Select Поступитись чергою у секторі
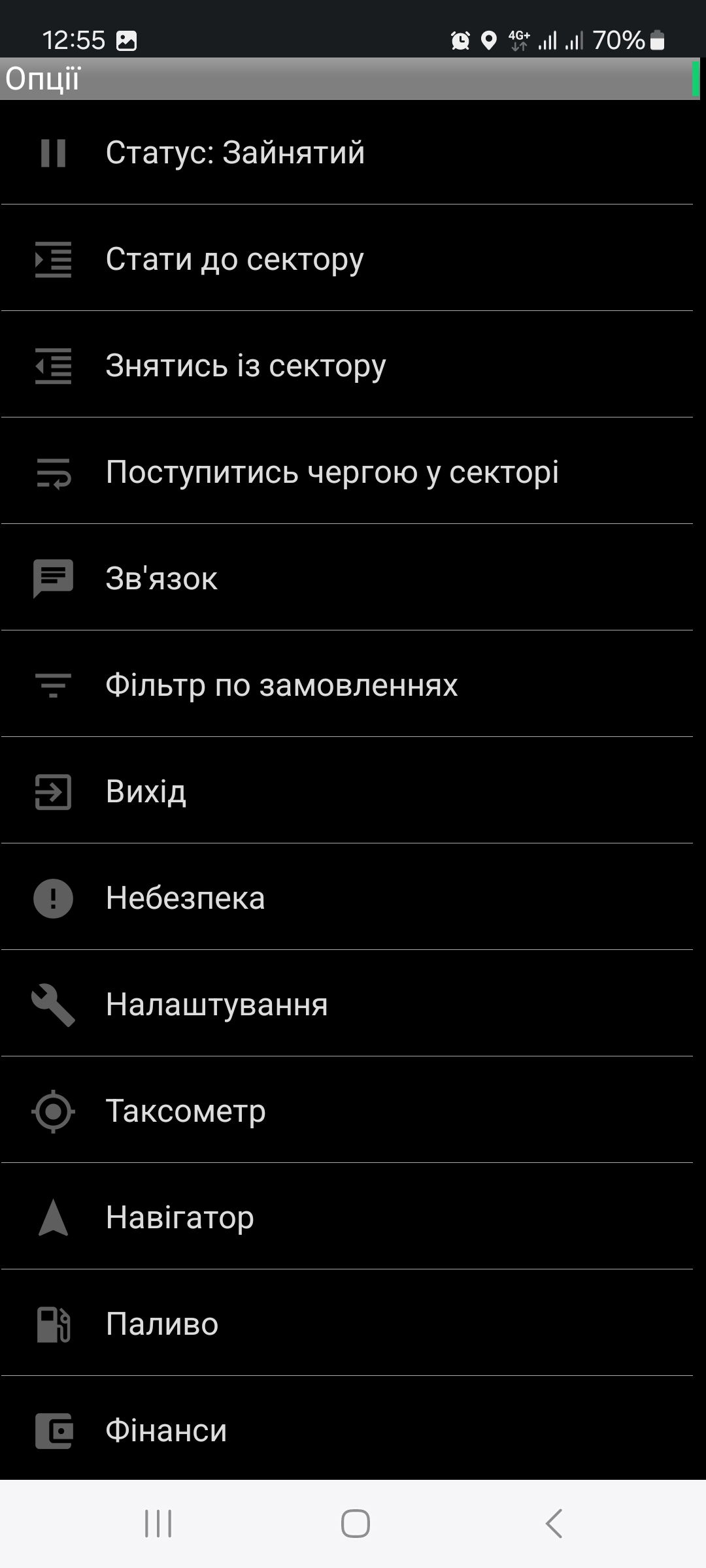The image size is (706, 1568). click(x=346, y=472)
